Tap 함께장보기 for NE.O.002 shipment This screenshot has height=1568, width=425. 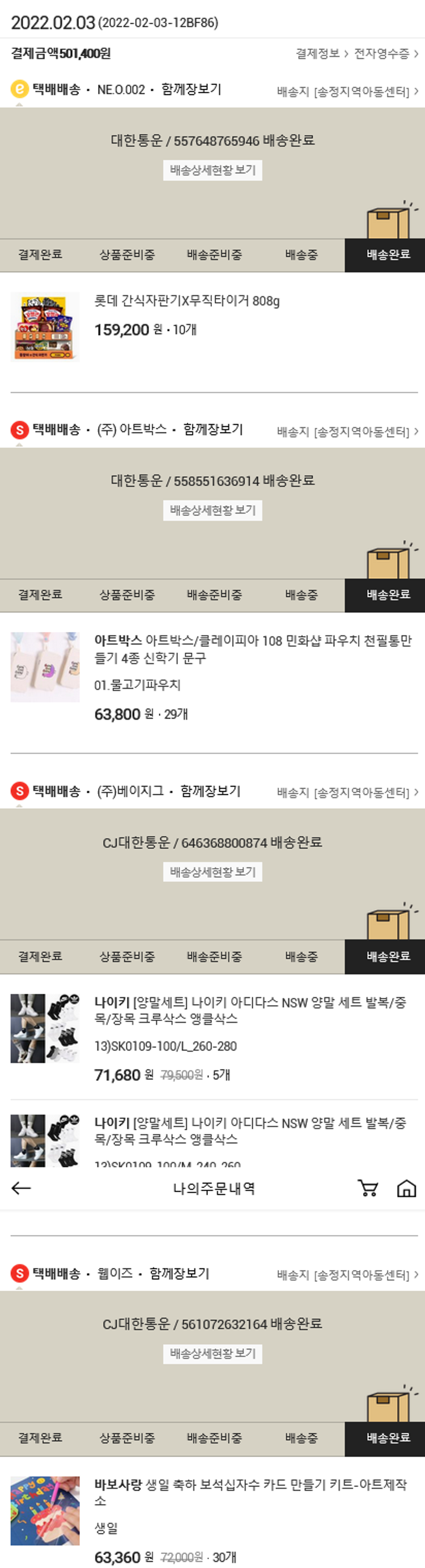[x=191, y=89]
